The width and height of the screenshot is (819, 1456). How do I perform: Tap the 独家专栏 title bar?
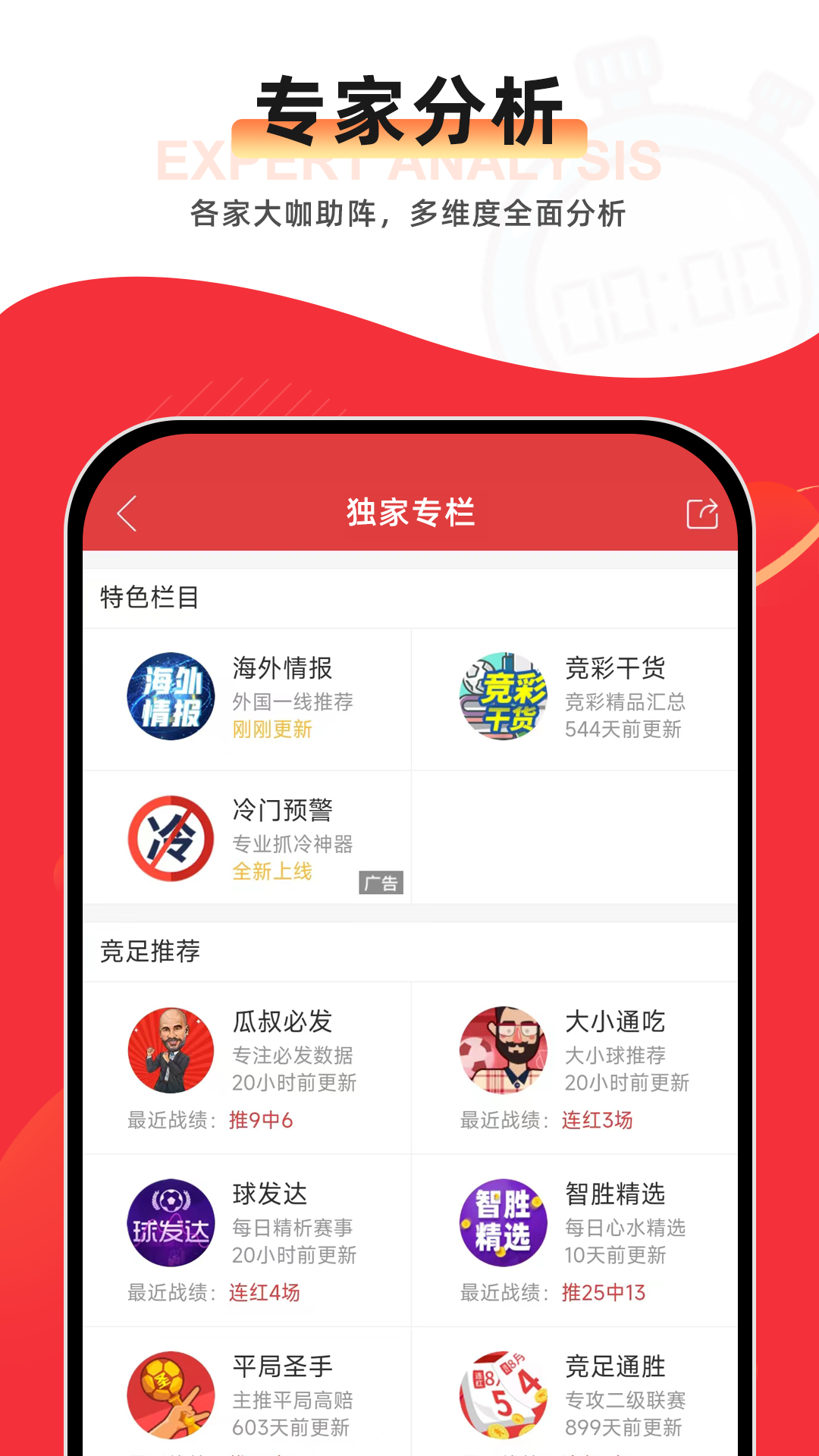(x=409, y=512)
